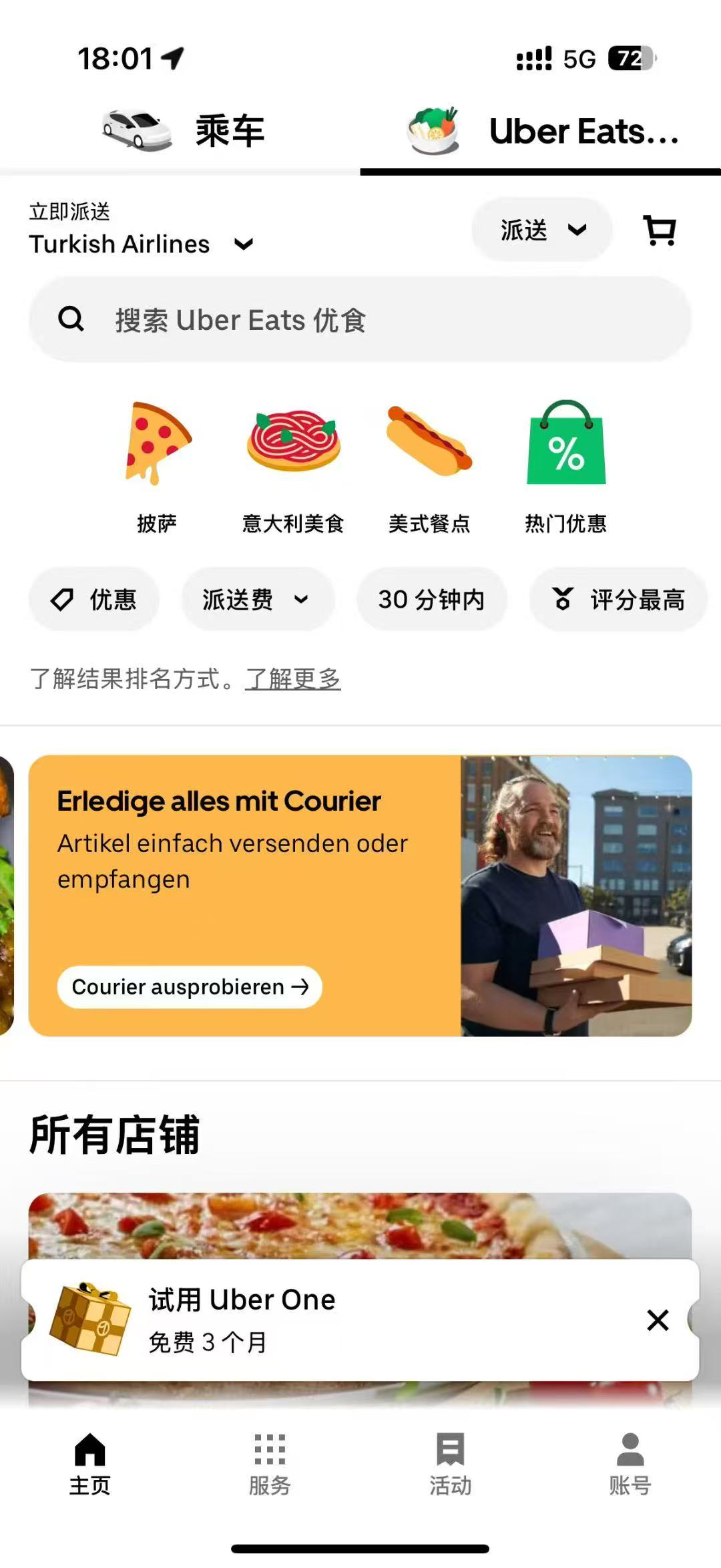Expand the 派送费 delivery fee filter

pos(257,599)
